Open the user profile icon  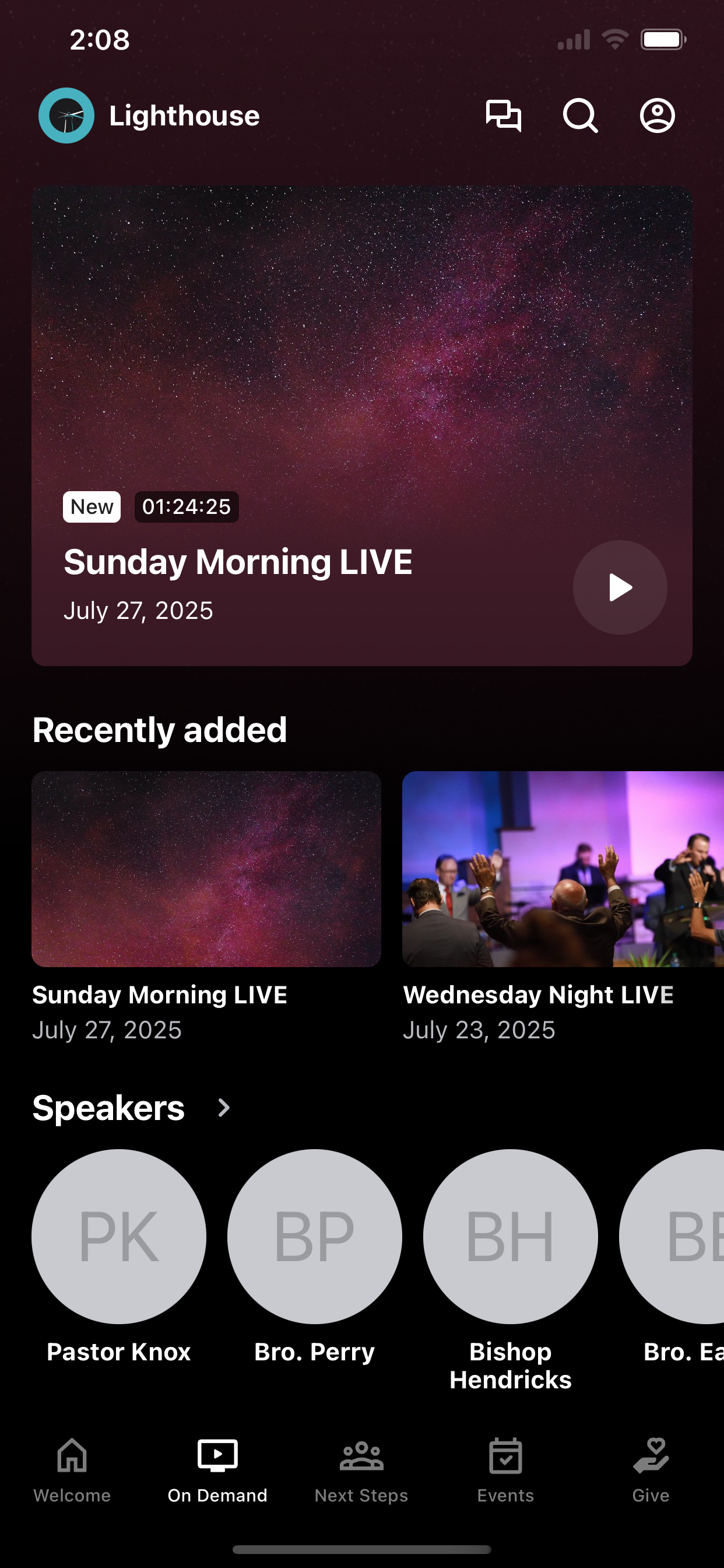tap(657, 116)
